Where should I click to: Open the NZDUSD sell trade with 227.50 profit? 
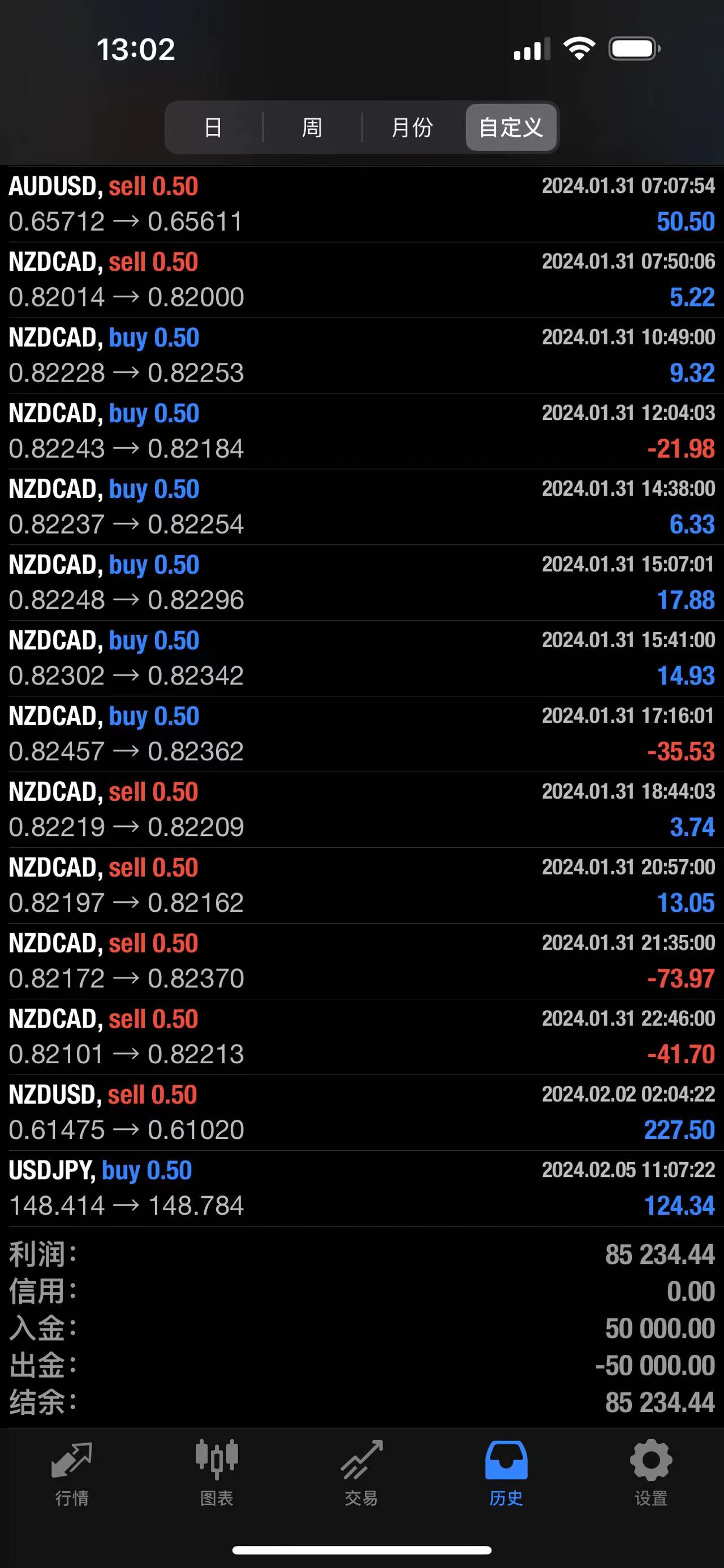361,1113
